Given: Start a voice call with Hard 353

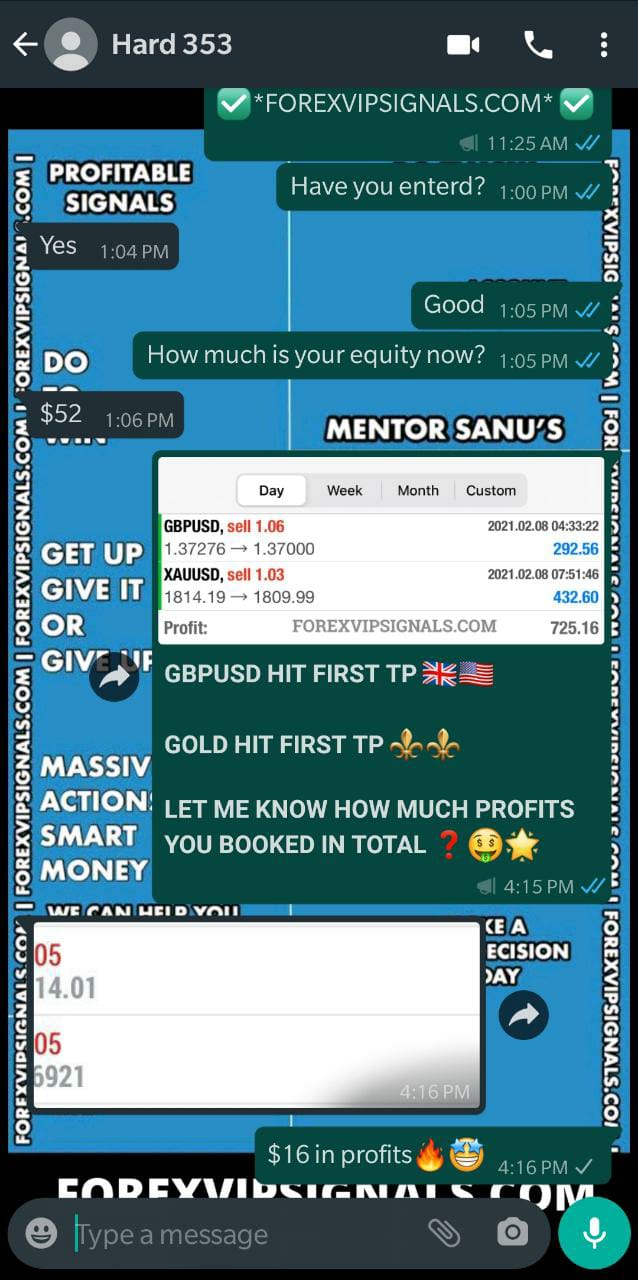Looking at the screenshot, I should (x=538, y=44).
